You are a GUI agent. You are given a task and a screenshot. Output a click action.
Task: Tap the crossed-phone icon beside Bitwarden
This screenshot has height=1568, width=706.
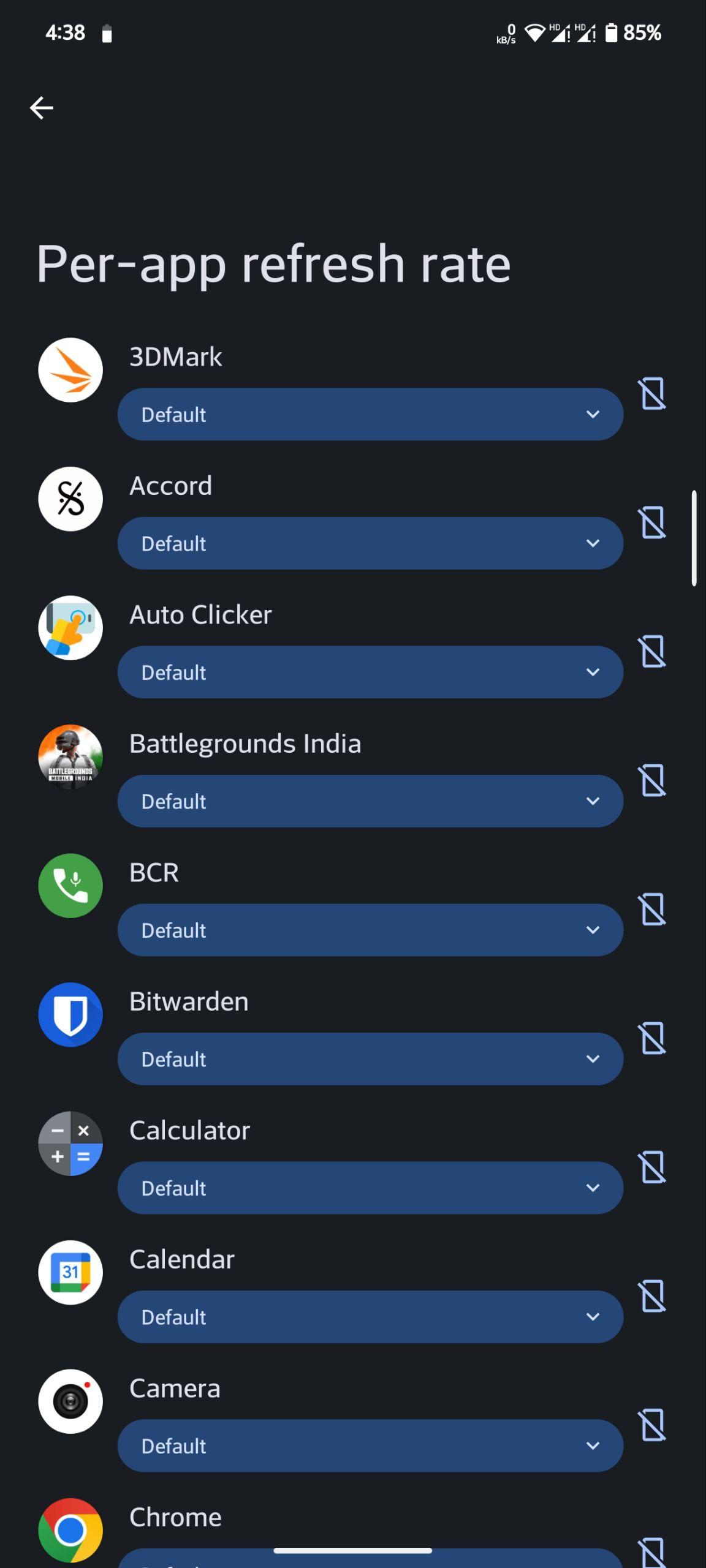tap(653, 1038)
